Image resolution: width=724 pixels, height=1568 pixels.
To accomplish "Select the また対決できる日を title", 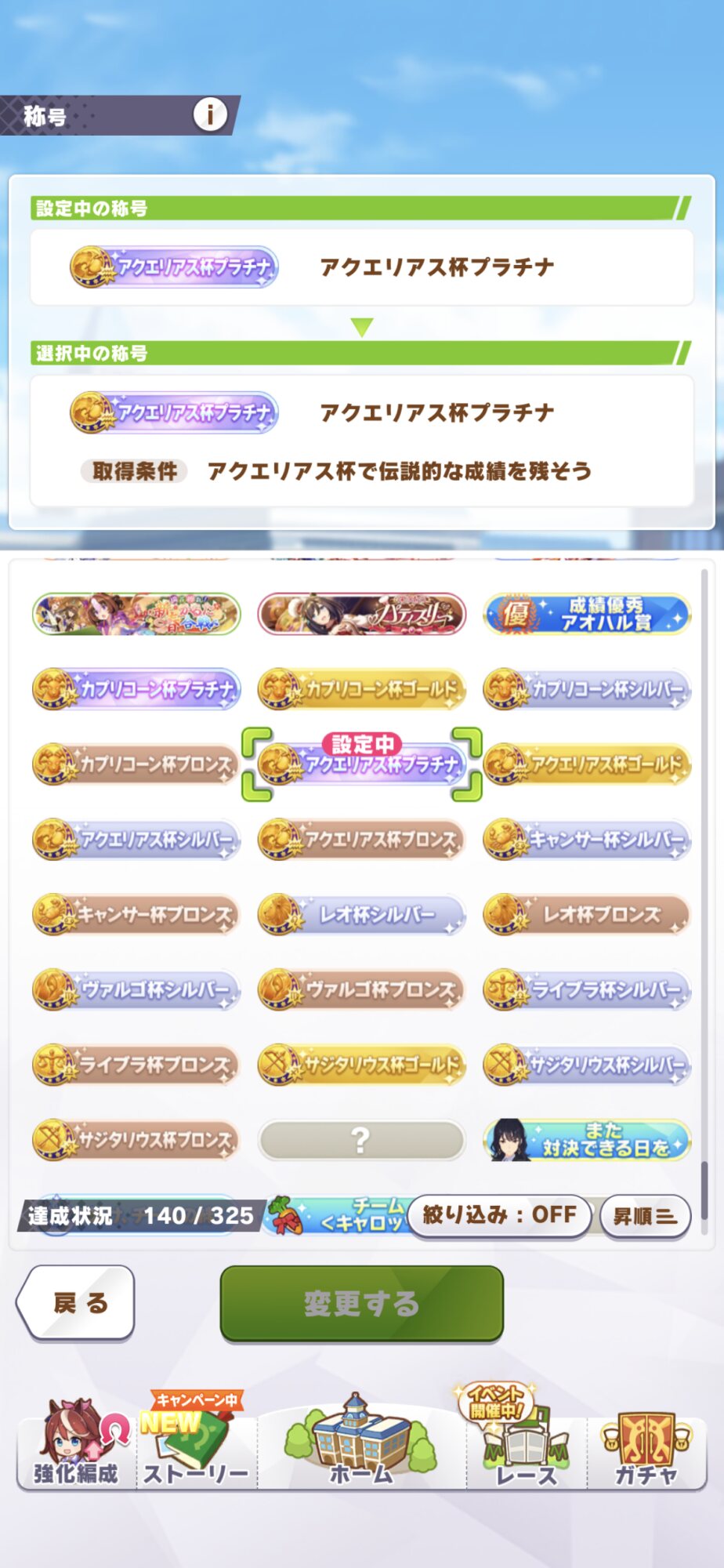I will 588,1140.
